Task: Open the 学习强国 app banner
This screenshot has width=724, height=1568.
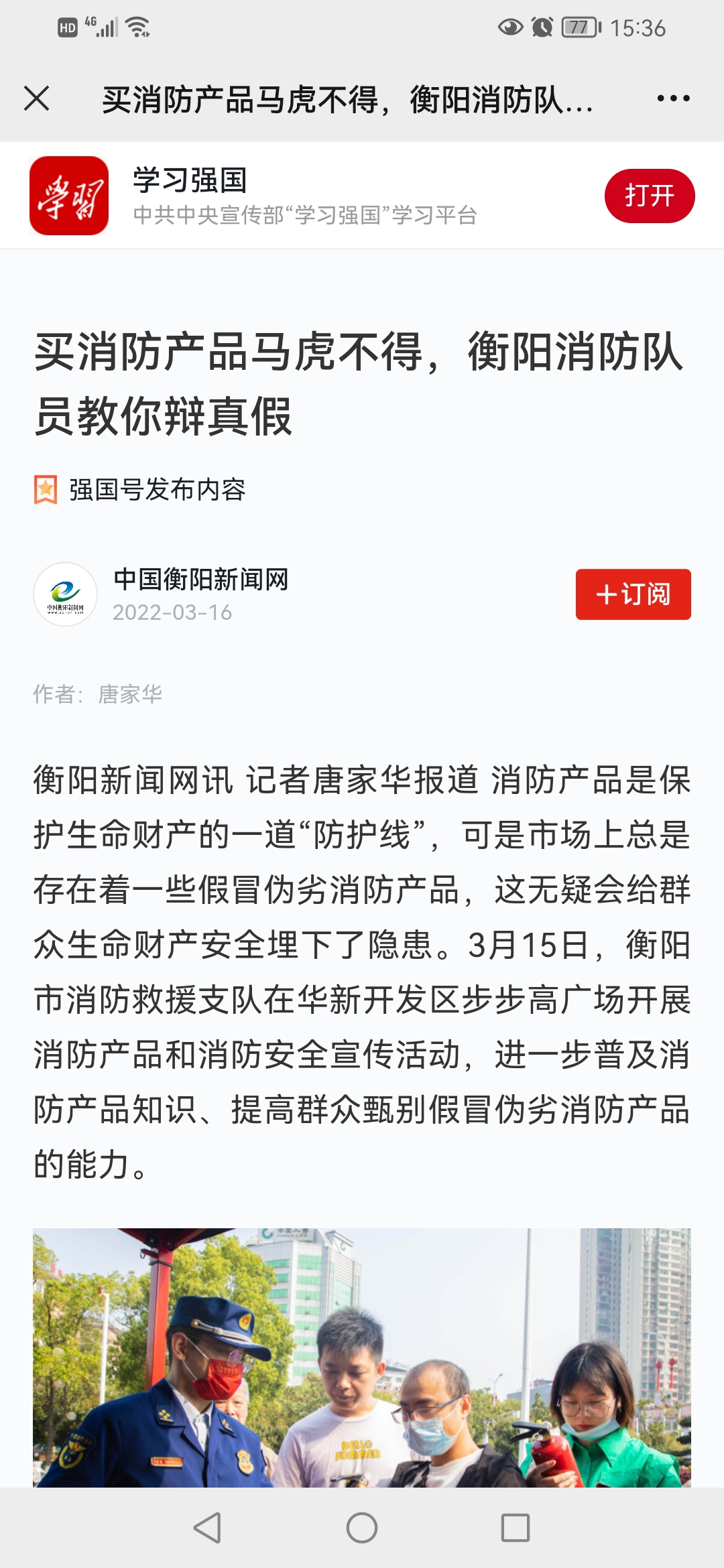Action: coord(362,196)
